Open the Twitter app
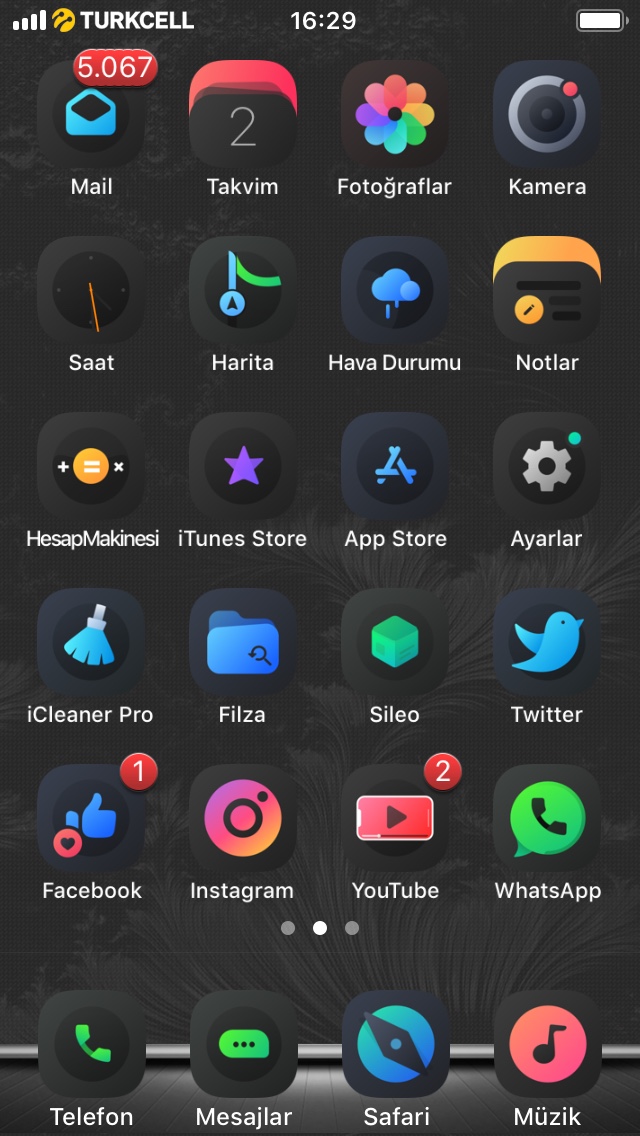Viewport: 640px width, 1136px height. pyautogui.click(x=547, y=642)
